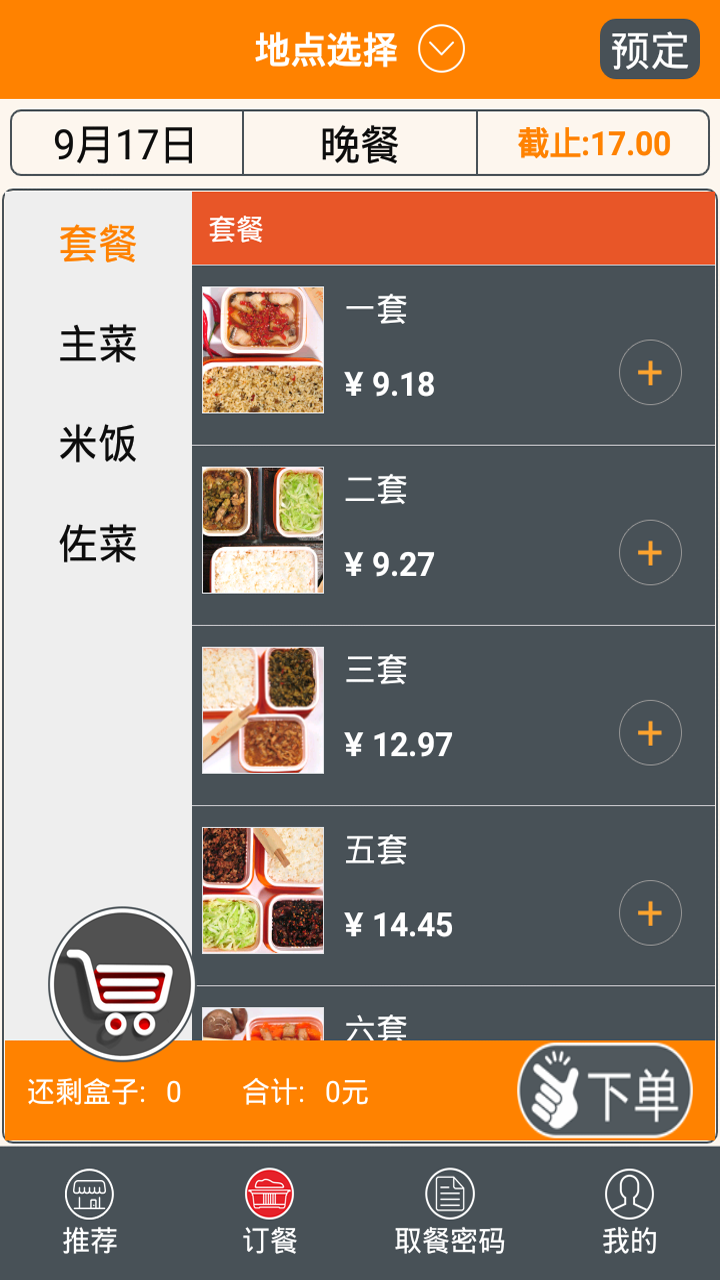Screen dimensions: 720x1280
Task: Tap the plus icon next to 一套 meal
Action: click(651, 372)
